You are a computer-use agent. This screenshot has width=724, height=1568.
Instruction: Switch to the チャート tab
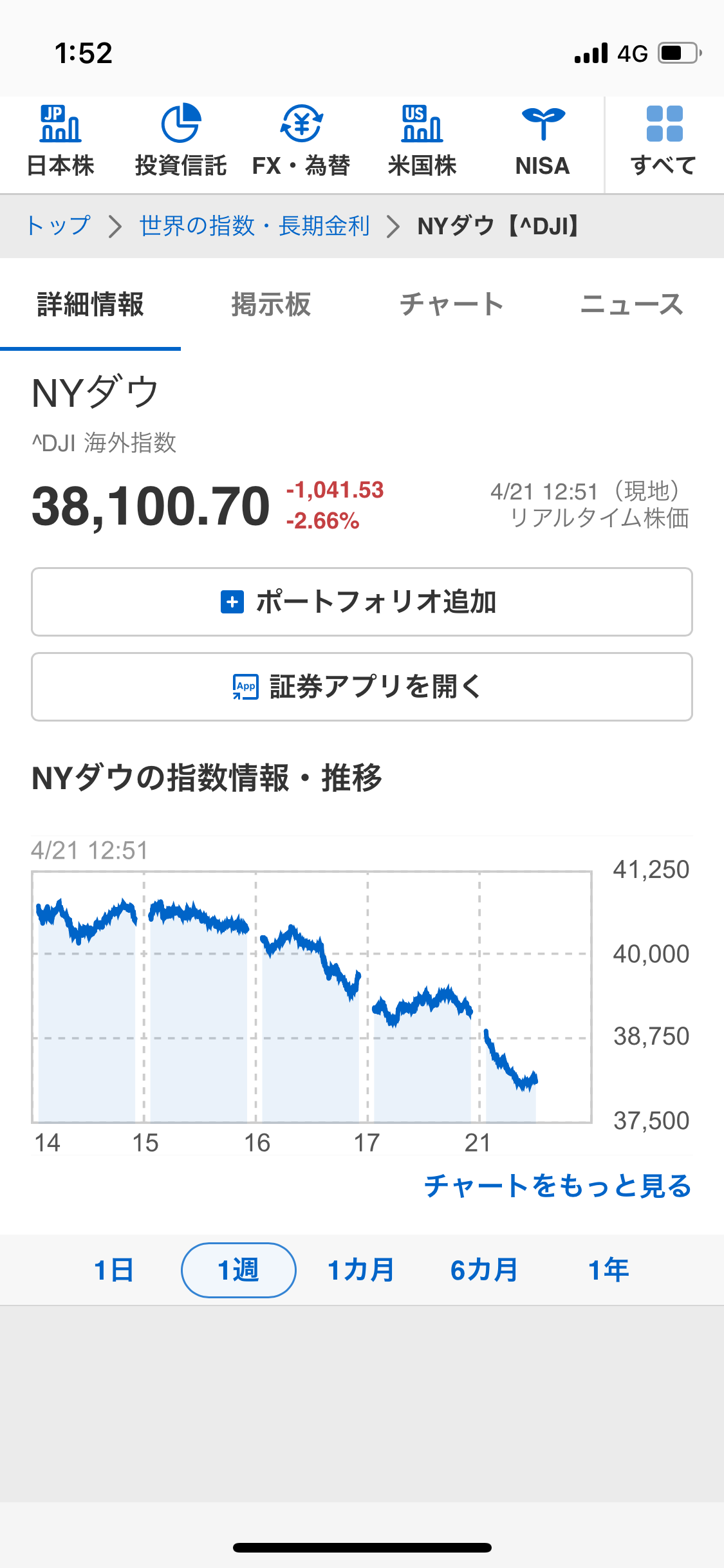[452, 304]
